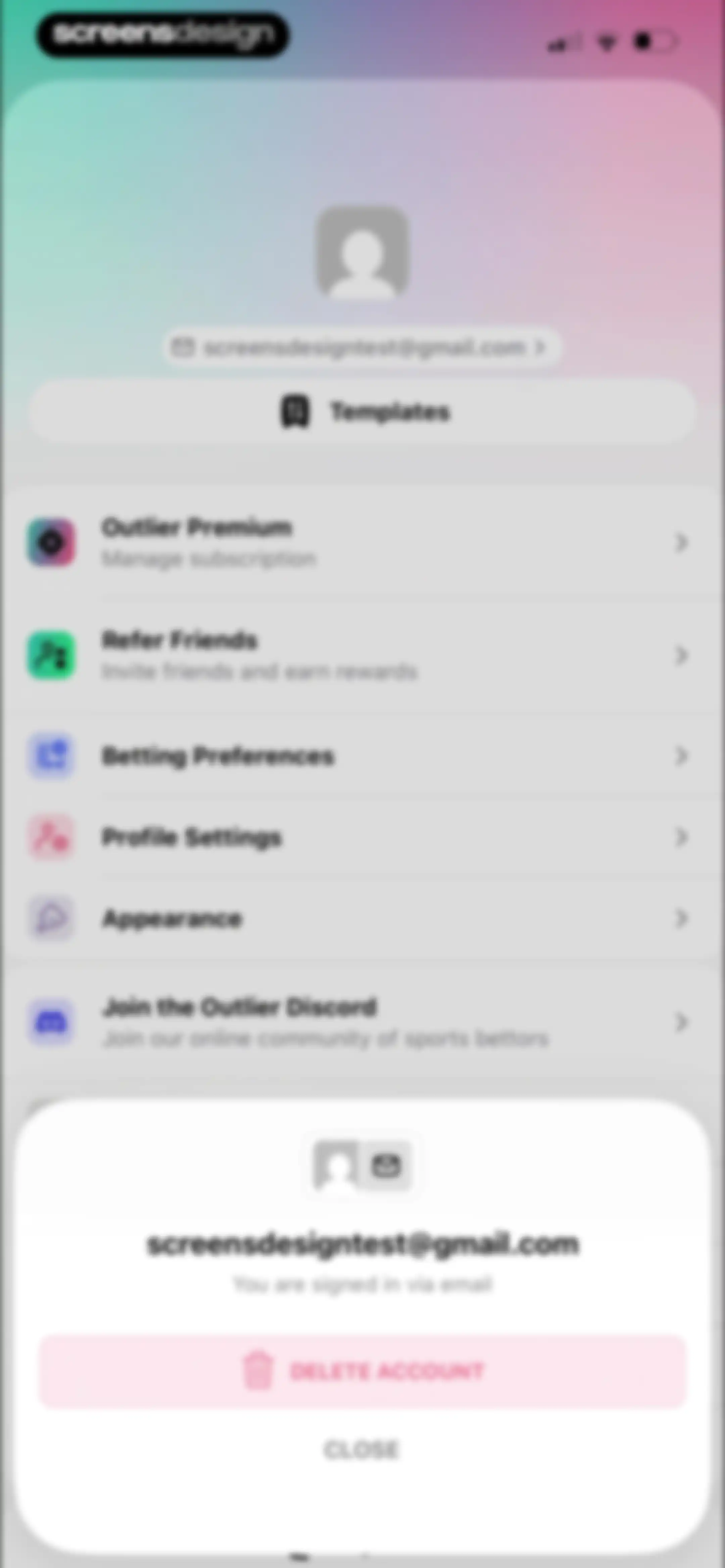
Task: Open Appearance settings
Action: click(x=362, y=918)
